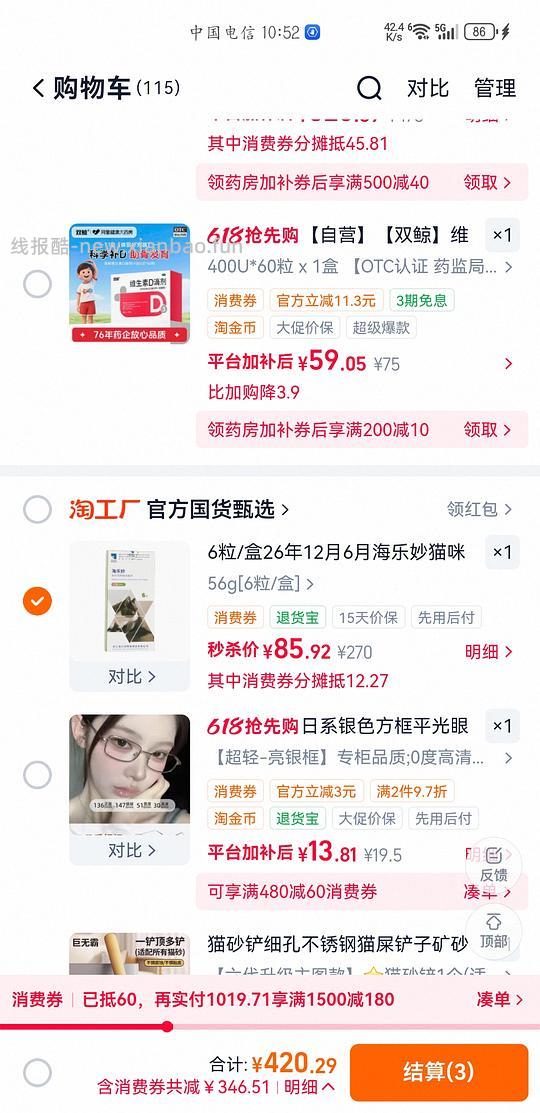
Task: Change the 56g[6粒/盒] specification
Action: [x=260, y=583]
